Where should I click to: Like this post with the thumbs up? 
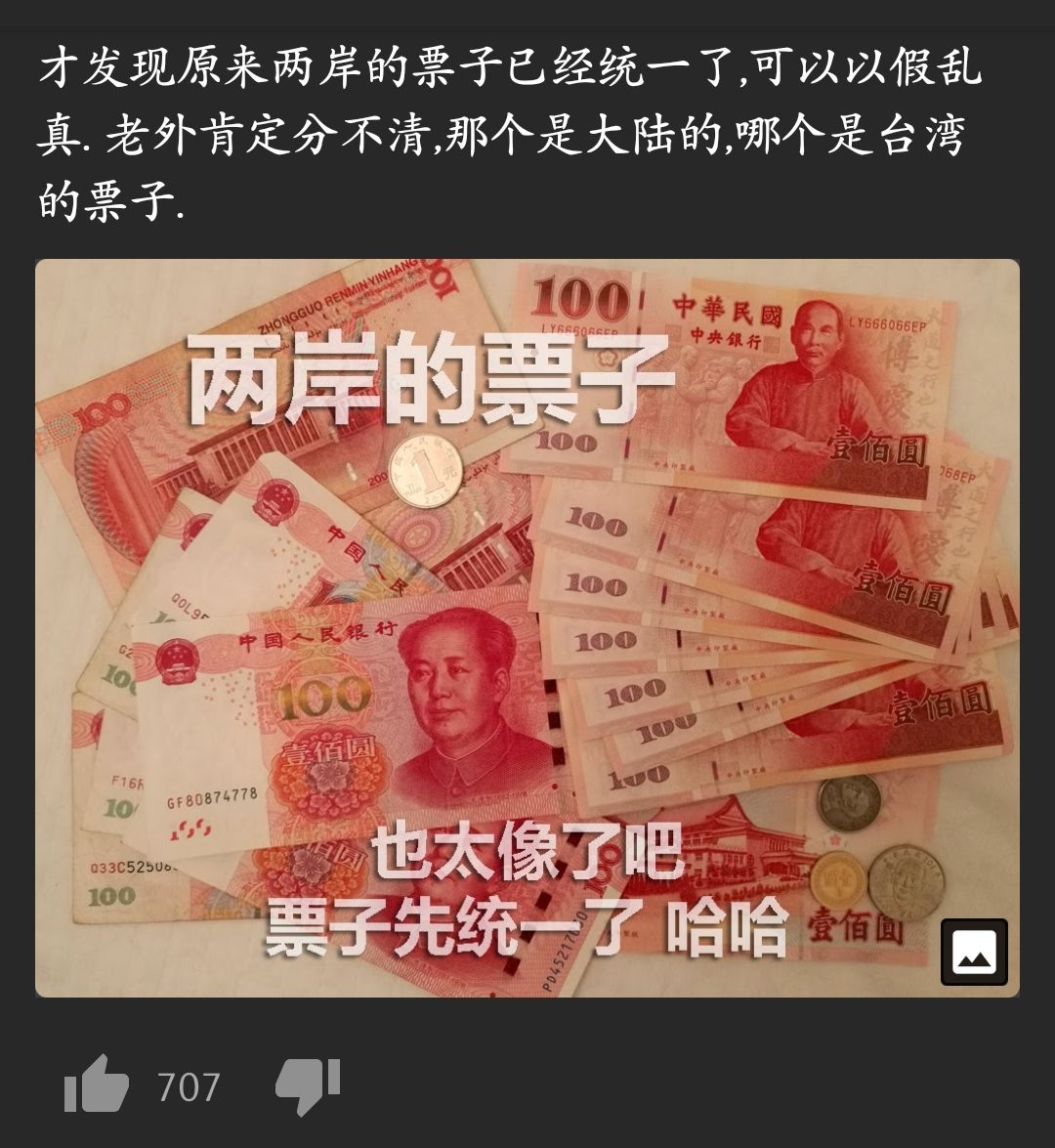[97, 1084]
